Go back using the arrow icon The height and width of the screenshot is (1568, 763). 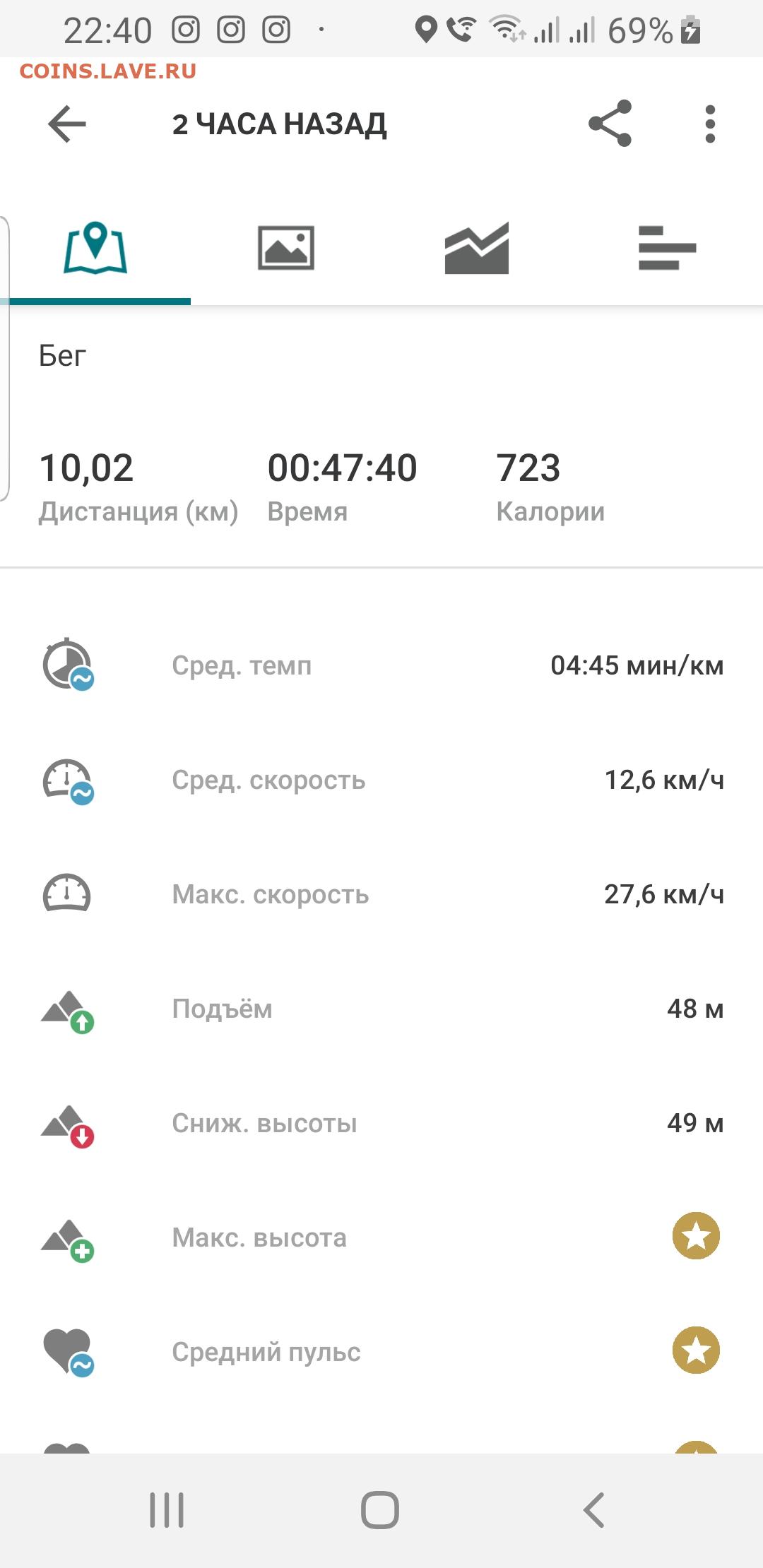pyautogui.click(x=67, y=124)
